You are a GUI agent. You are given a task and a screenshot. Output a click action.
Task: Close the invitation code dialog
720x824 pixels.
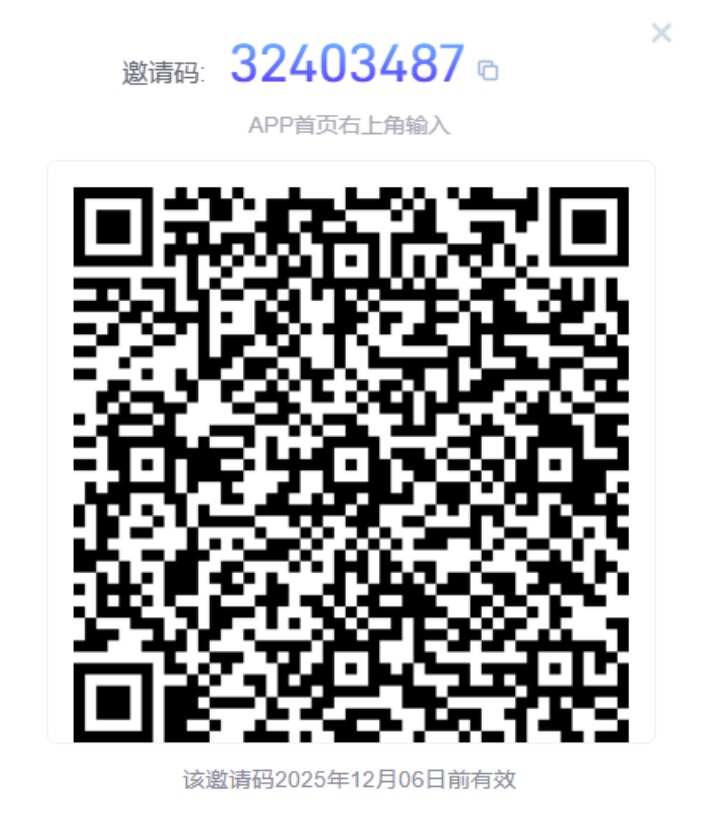pyautogui.click(x=661, y=33)
